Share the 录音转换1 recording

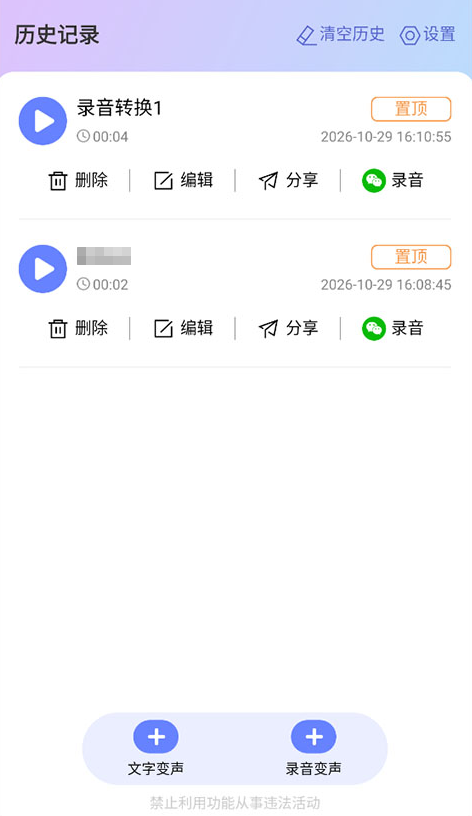click(288, 181)
